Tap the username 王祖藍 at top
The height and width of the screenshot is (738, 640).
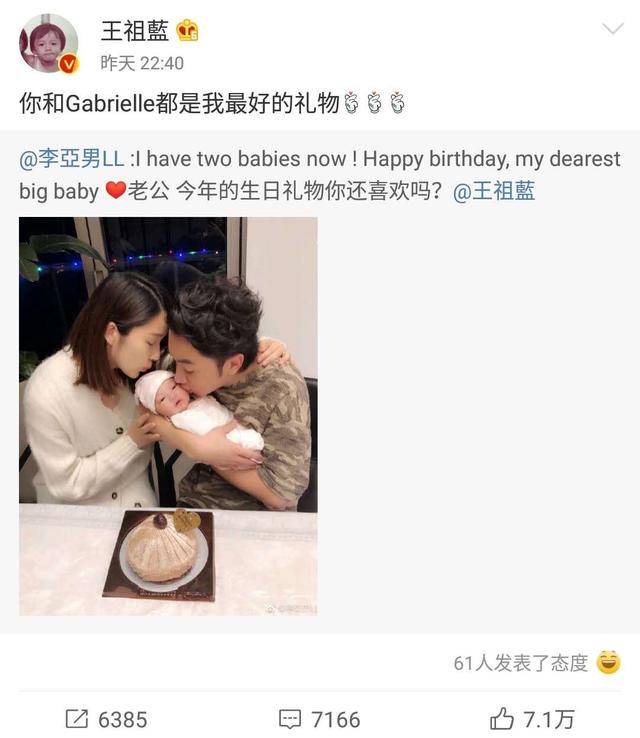coord(135,31)
